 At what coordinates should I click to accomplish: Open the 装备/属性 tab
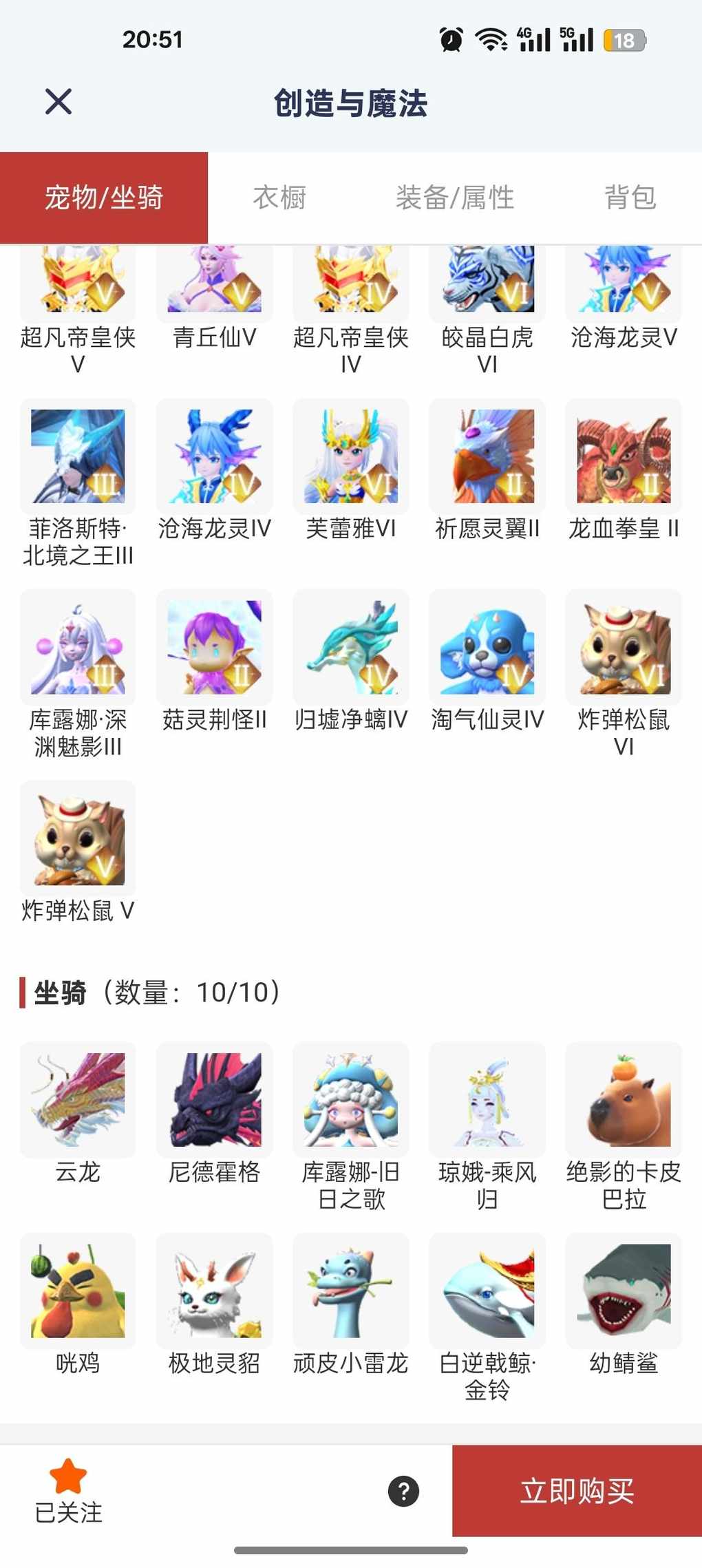pos(455,198)
